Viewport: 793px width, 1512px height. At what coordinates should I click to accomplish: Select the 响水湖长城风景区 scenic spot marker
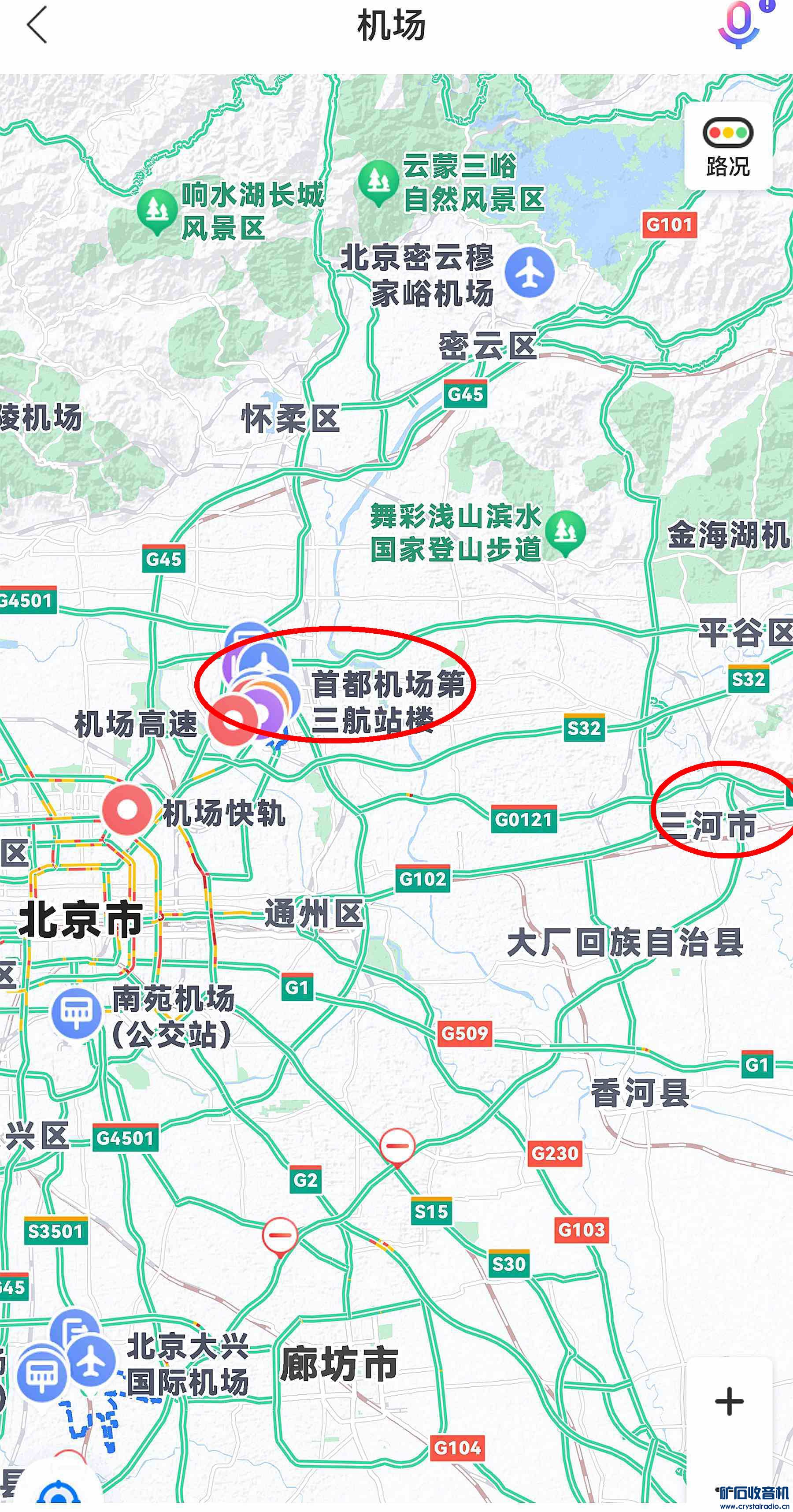[x=157, y=209]
